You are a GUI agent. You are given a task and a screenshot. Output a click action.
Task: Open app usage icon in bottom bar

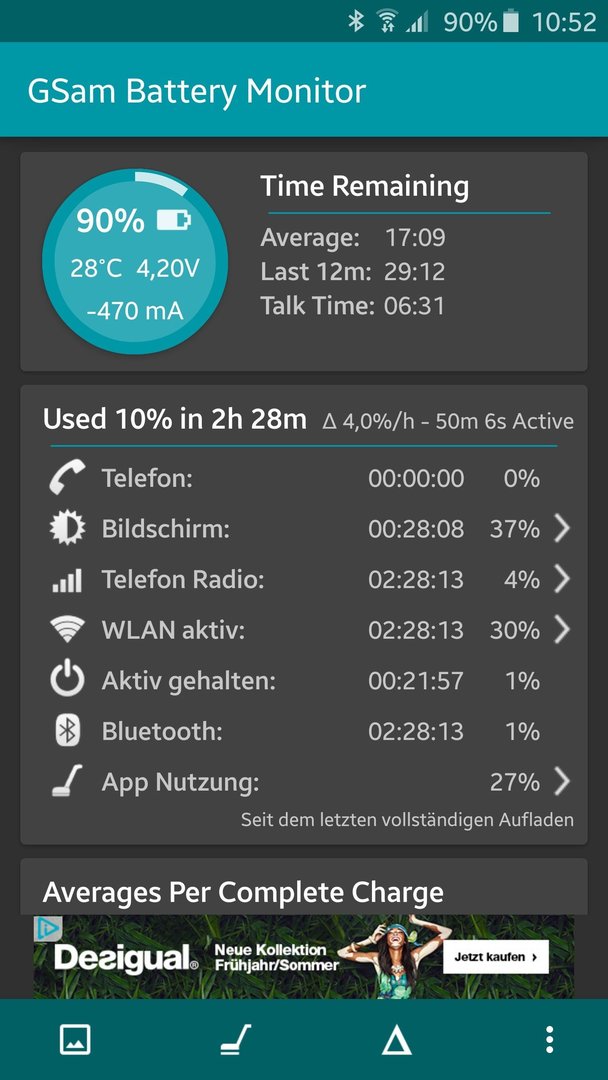[235, 1039]
